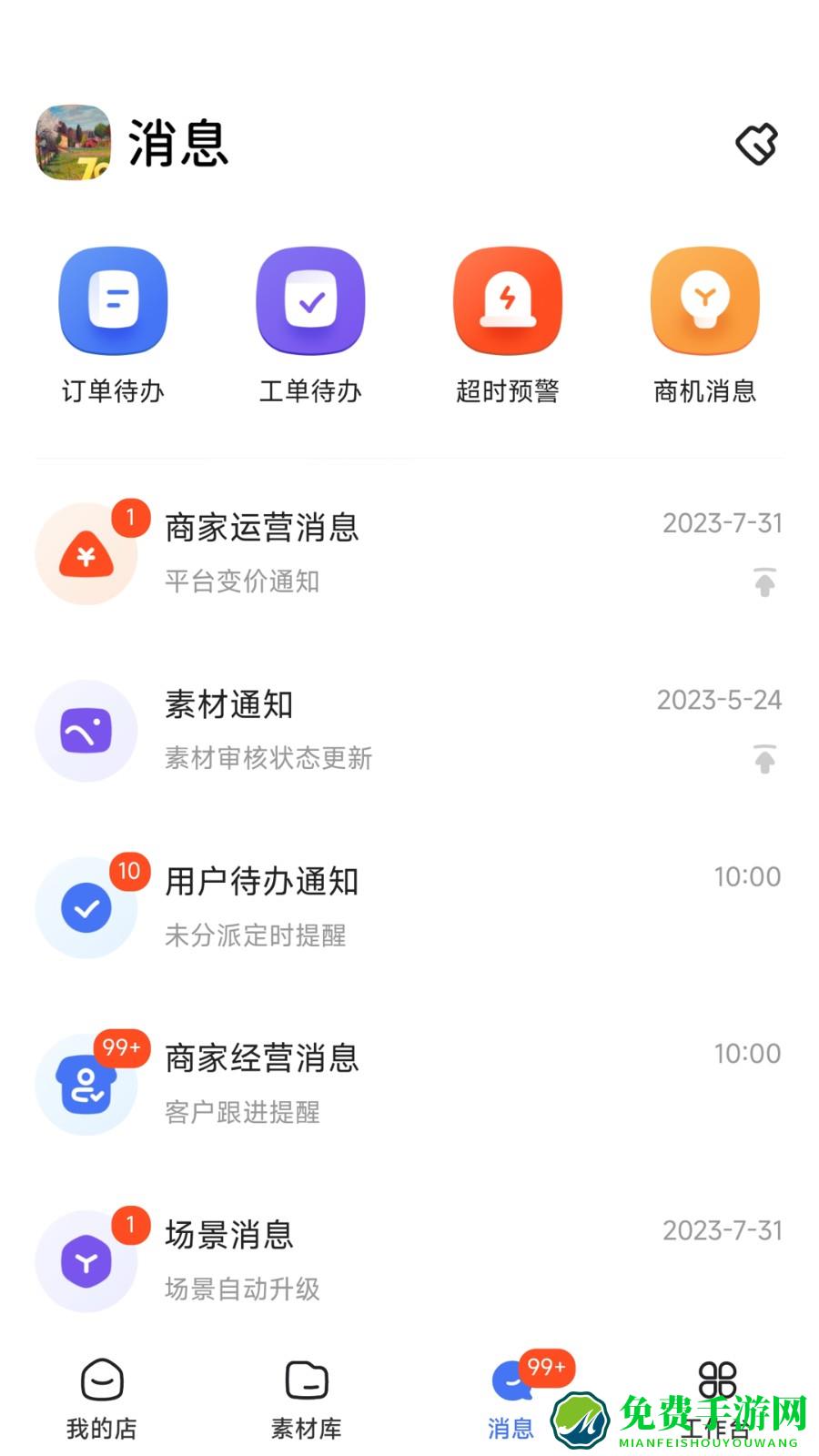Tap the 商家经营消息 customer icon
Screen dimensions: 819x1456
(86, 1084)
